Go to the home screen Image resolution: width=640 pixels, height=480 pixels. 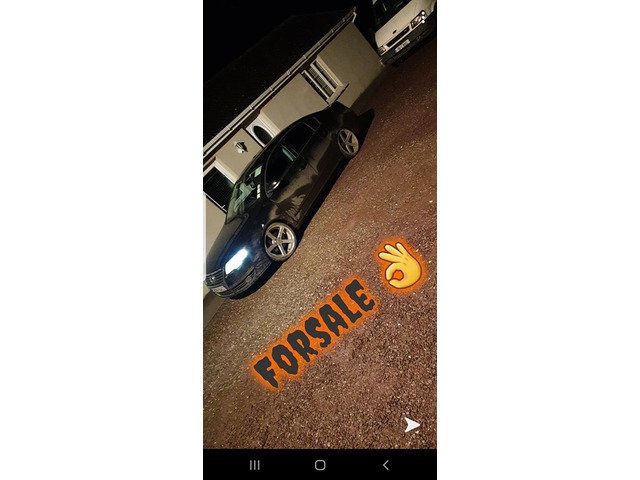point(320,465)
